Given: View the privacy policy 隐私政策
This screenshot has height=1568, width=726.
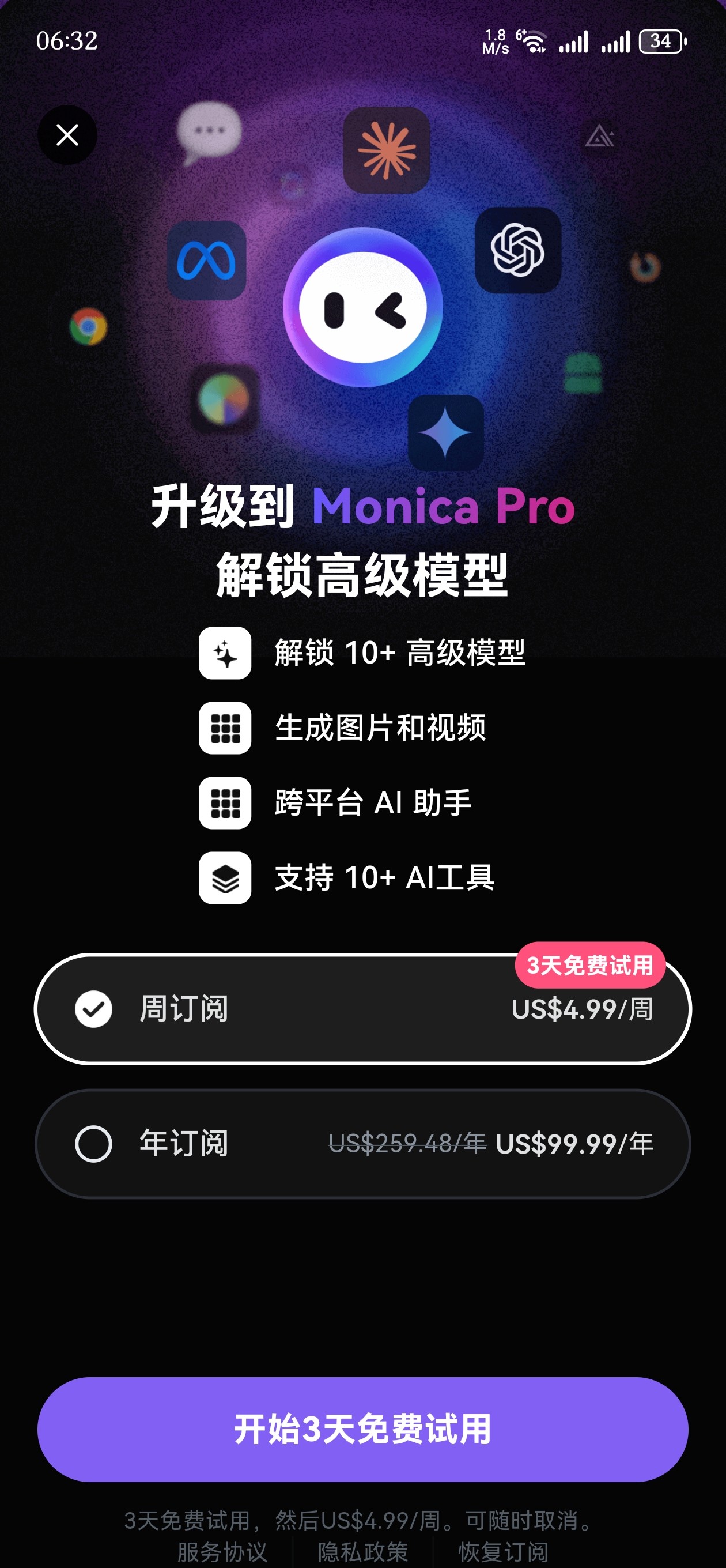Looking at the screenshot, I should pos(362,1551).
